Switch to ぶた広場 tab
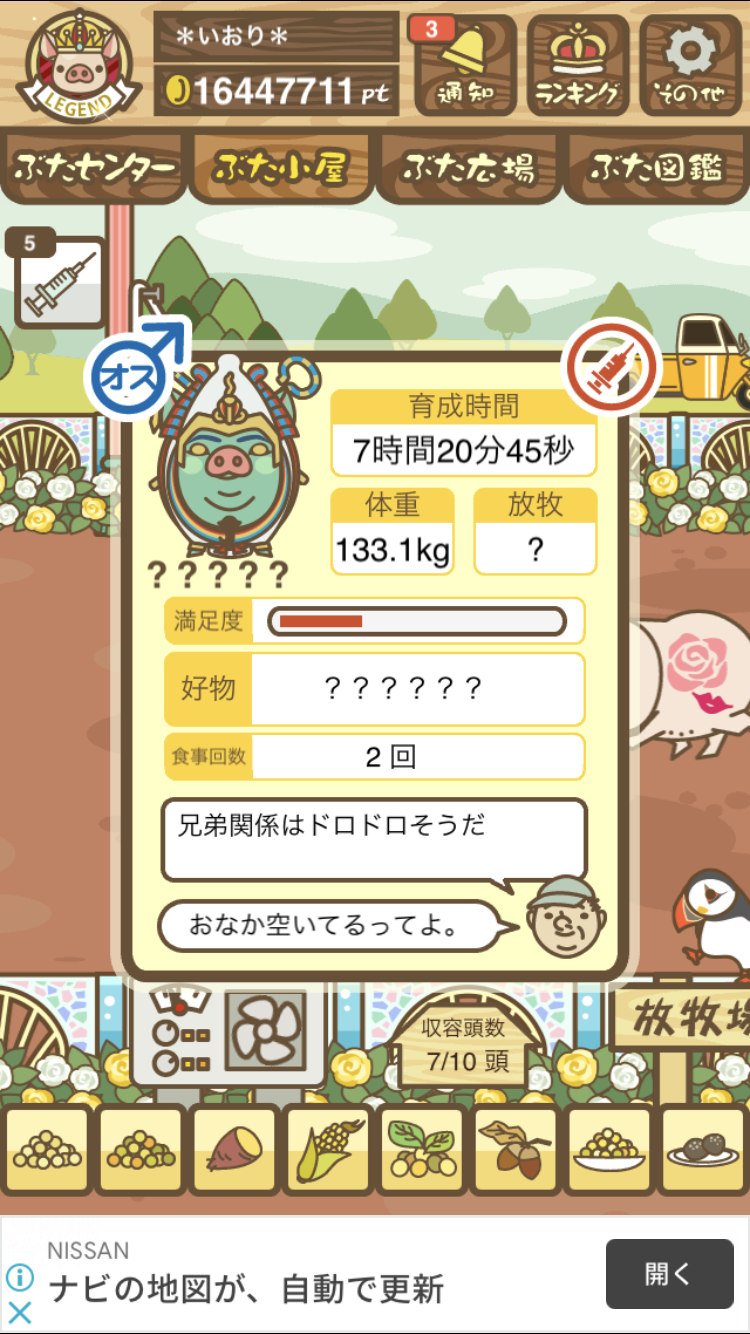 [467, 168]
